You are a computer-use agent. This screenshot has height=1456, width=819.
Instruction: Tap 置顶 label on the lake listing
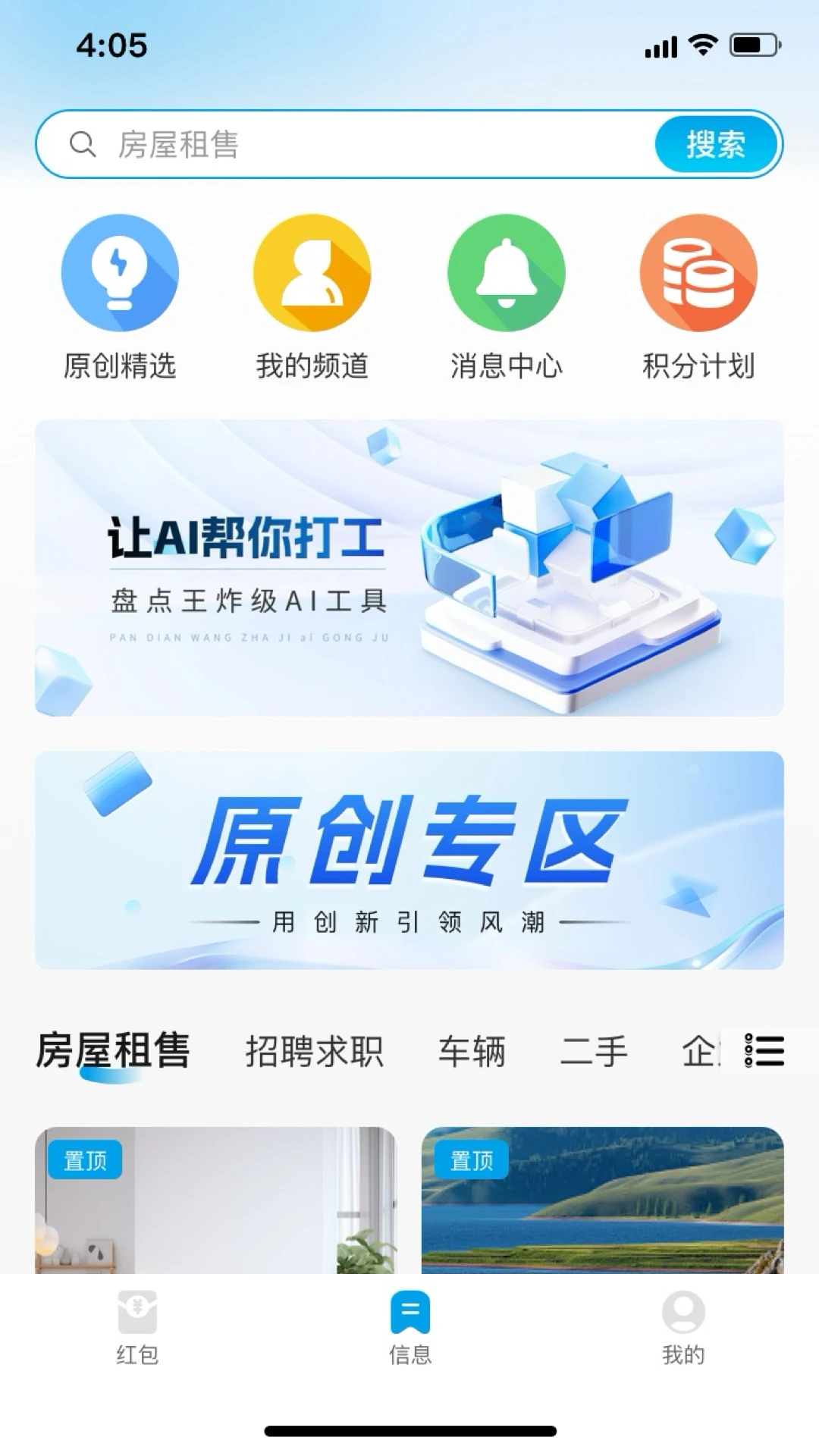coord(471,1161)
